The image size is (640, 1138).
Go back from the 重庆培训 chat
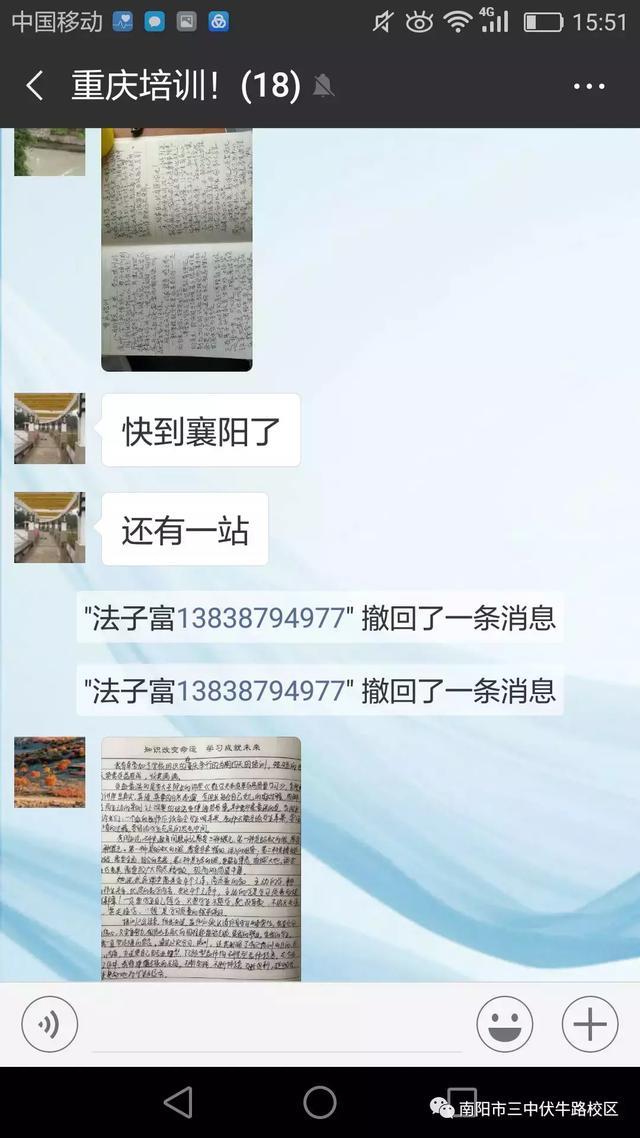[x=35, y=86]
